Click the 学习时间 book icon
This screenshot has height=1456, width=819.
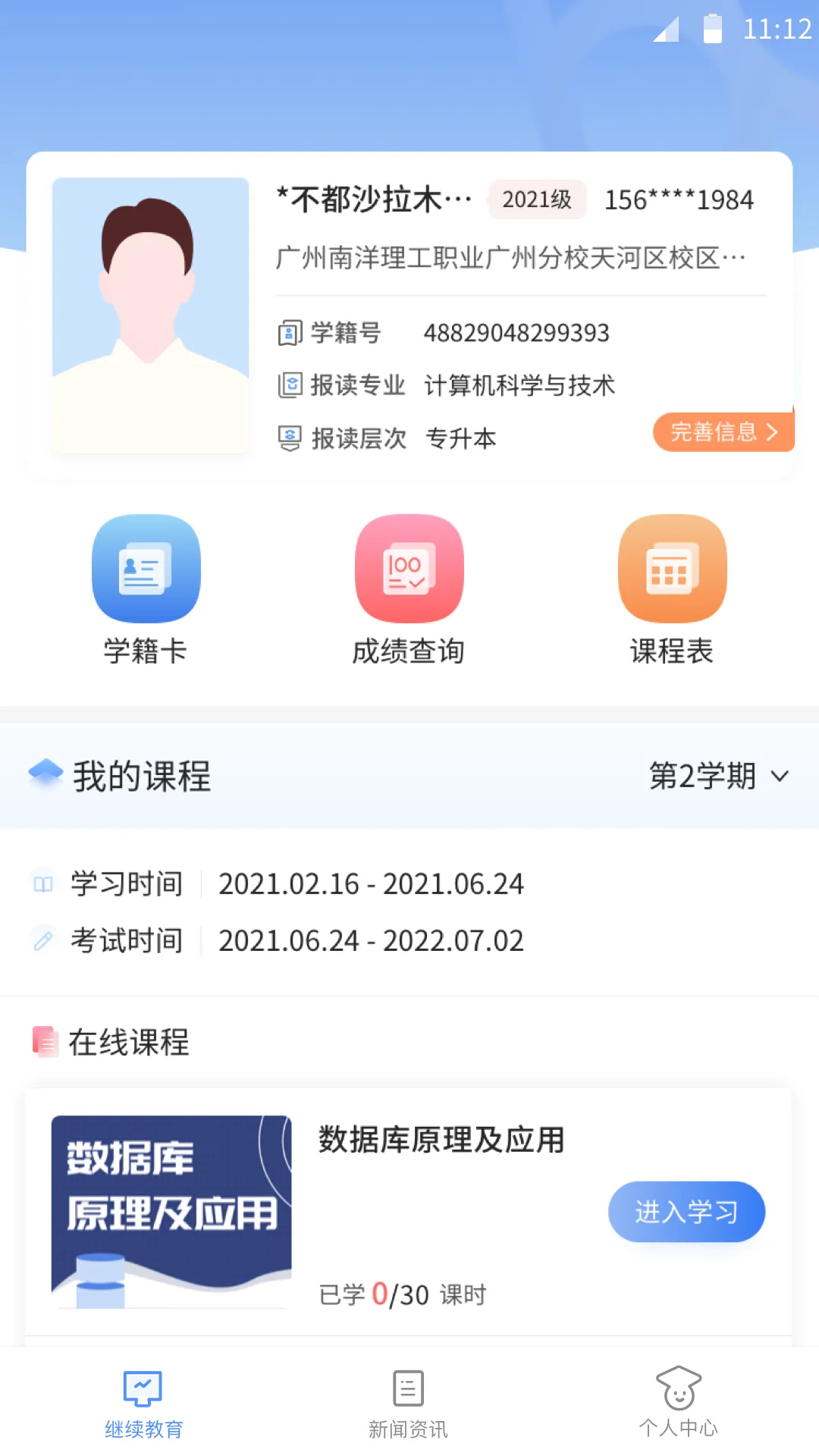tap(43, 883)
